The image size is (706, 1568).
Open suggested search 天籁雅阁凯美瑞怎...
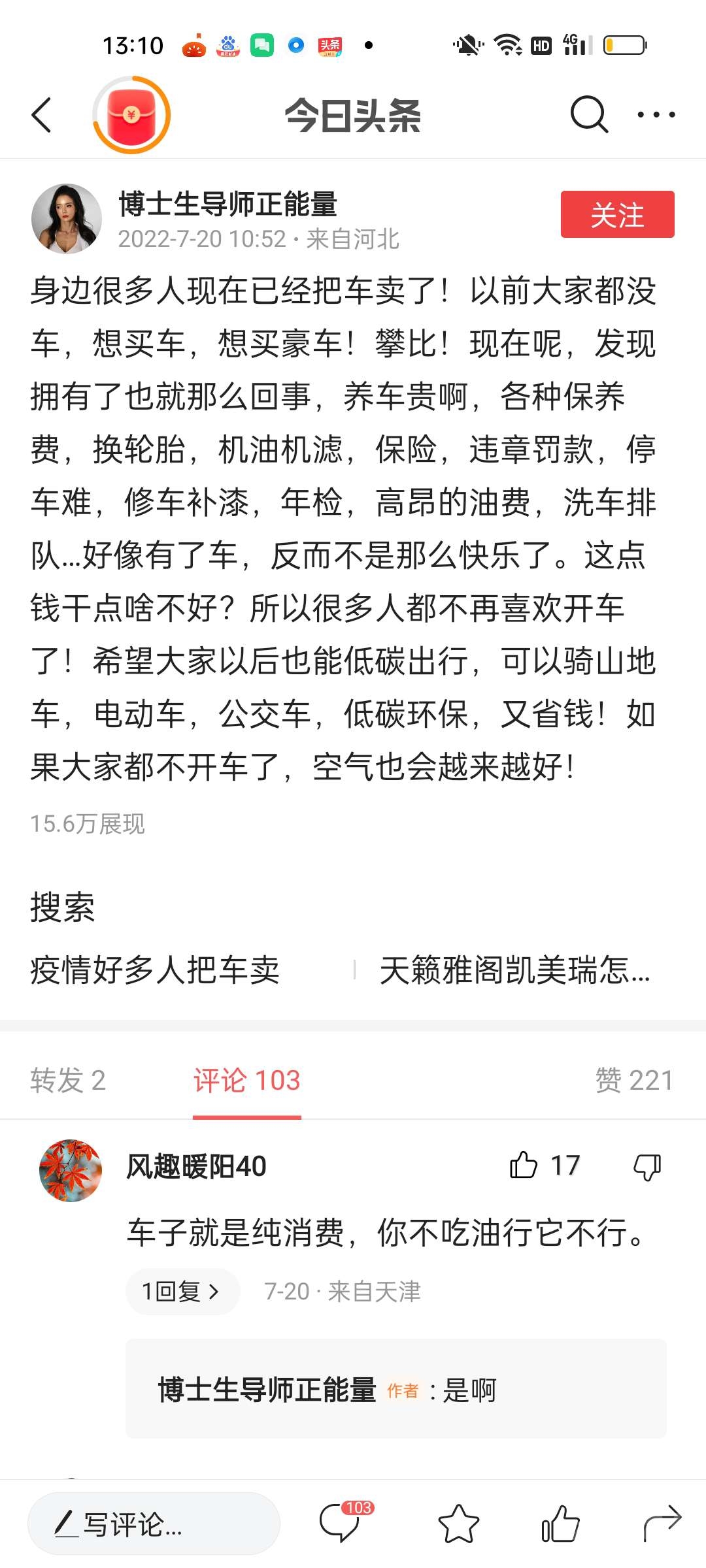[514, 970]
